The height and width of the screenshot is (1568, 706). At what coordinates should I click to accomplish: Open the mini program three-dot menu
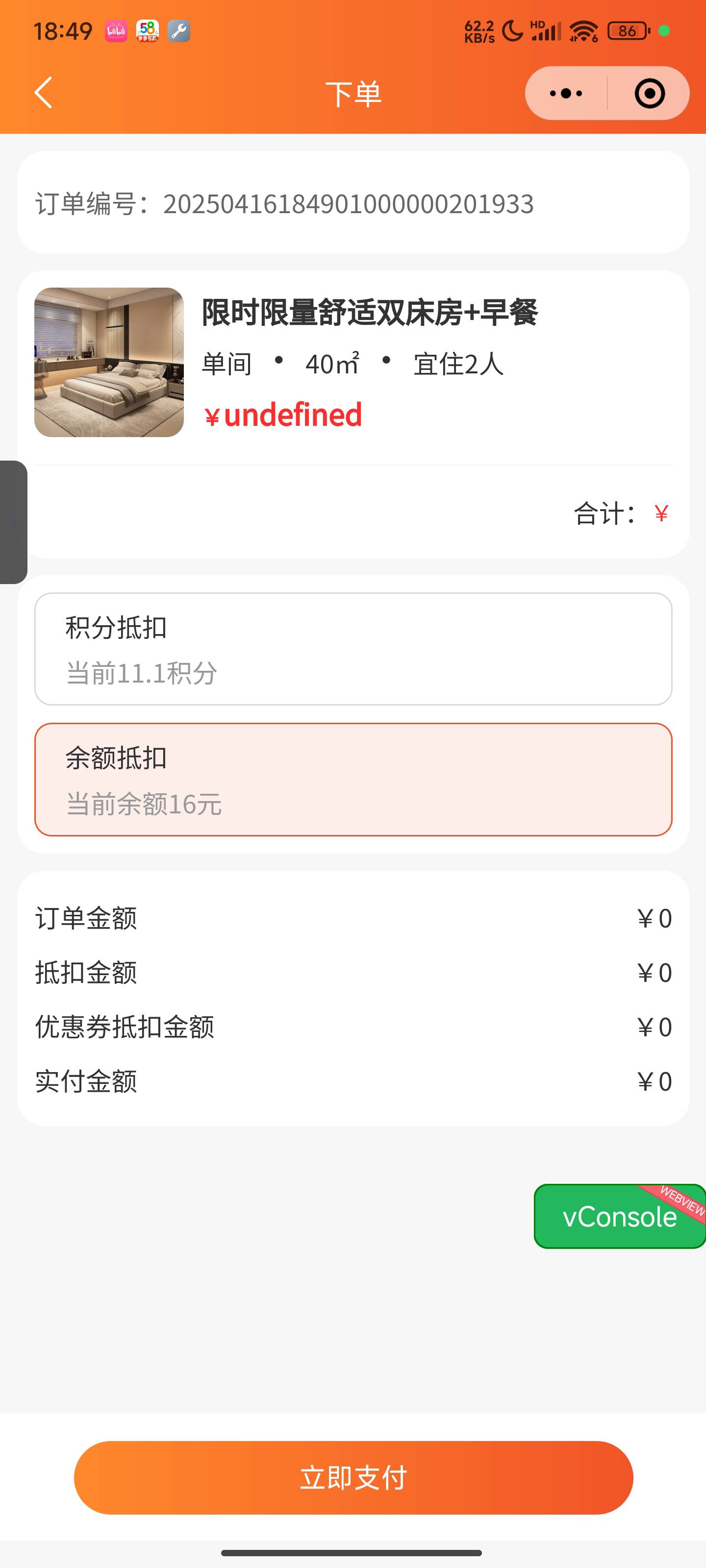coord(566,93)
